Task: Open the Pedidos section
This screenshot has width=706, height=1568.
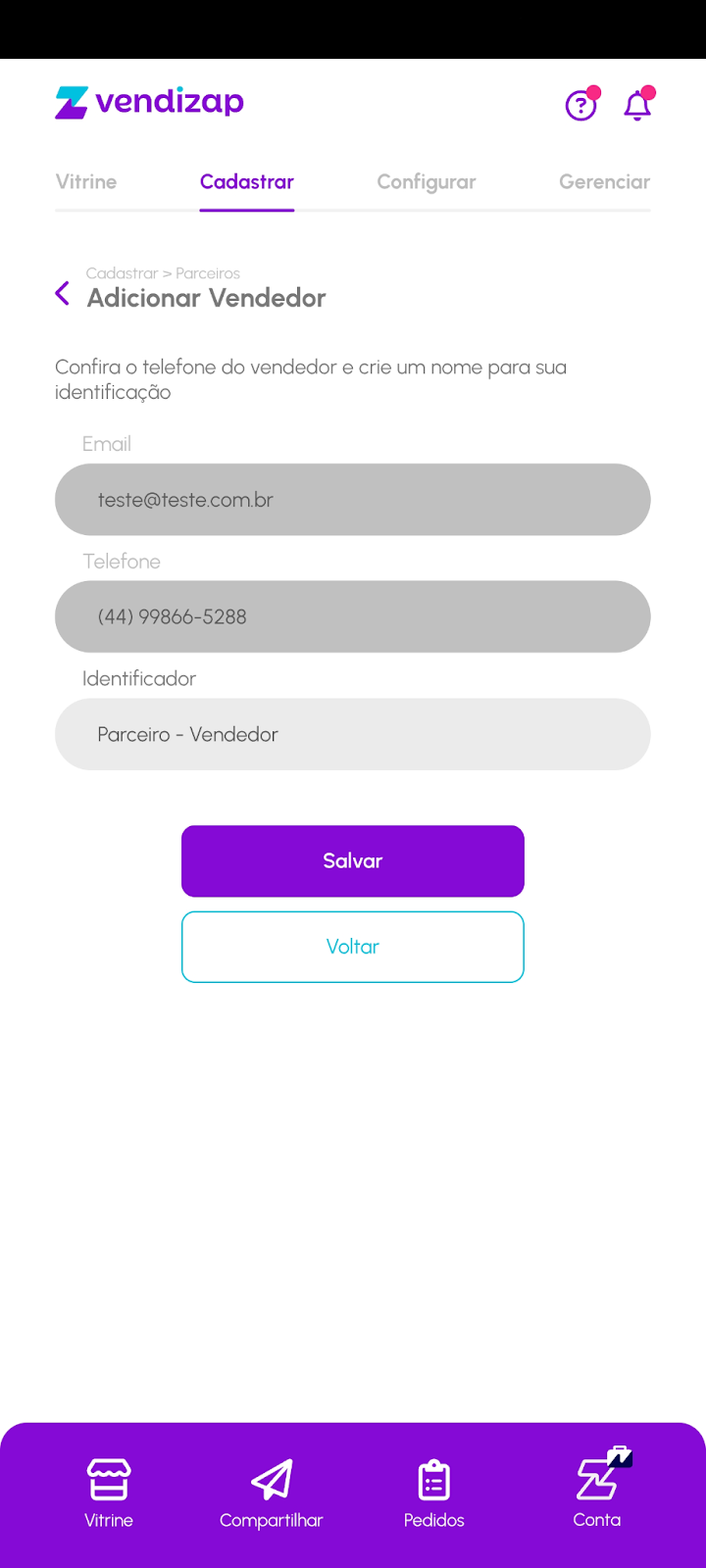Action: (x=434, y=1493)
